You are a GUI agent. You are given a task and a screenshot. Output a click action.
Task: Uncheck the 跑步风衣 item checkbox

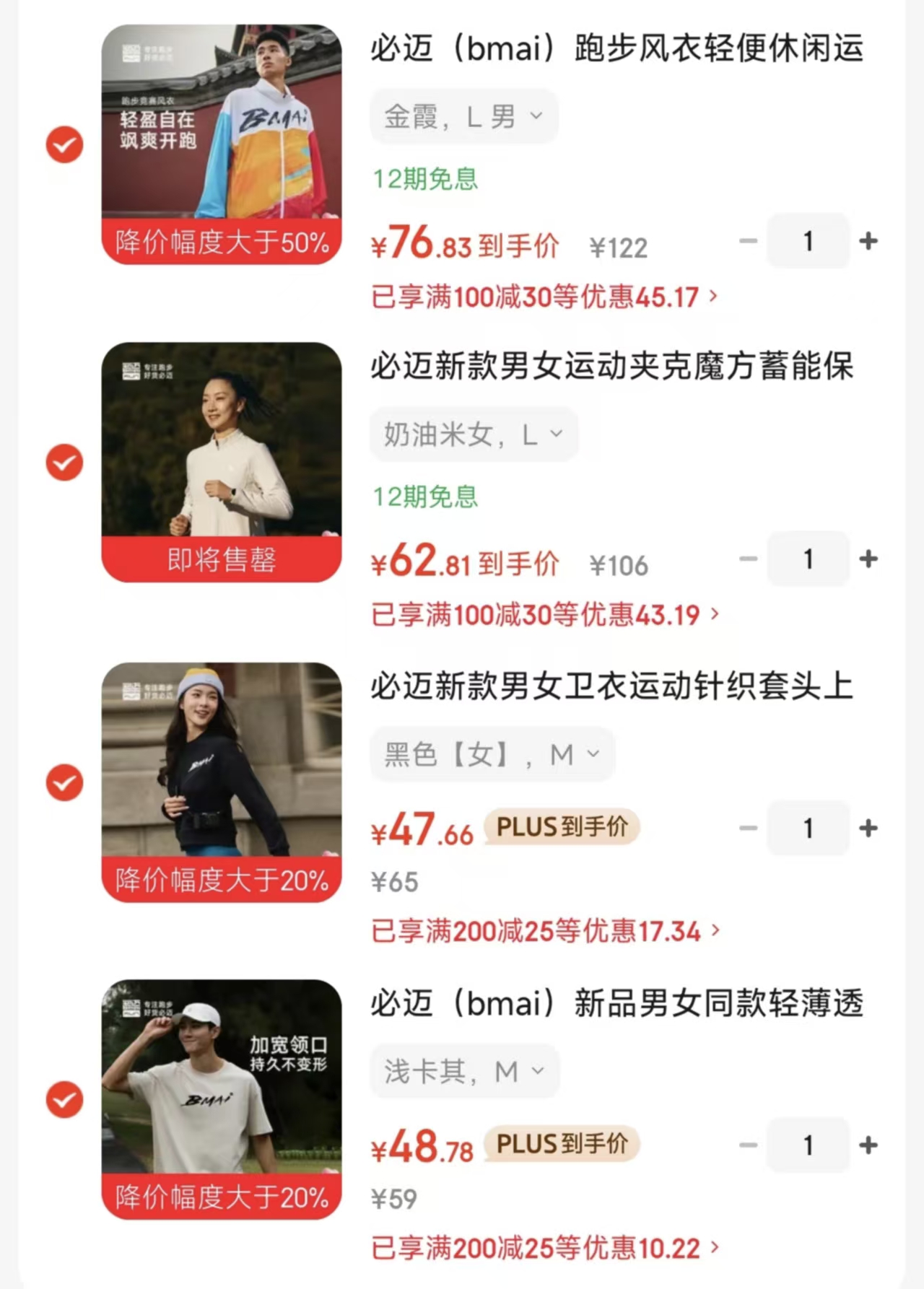point(65,144)
